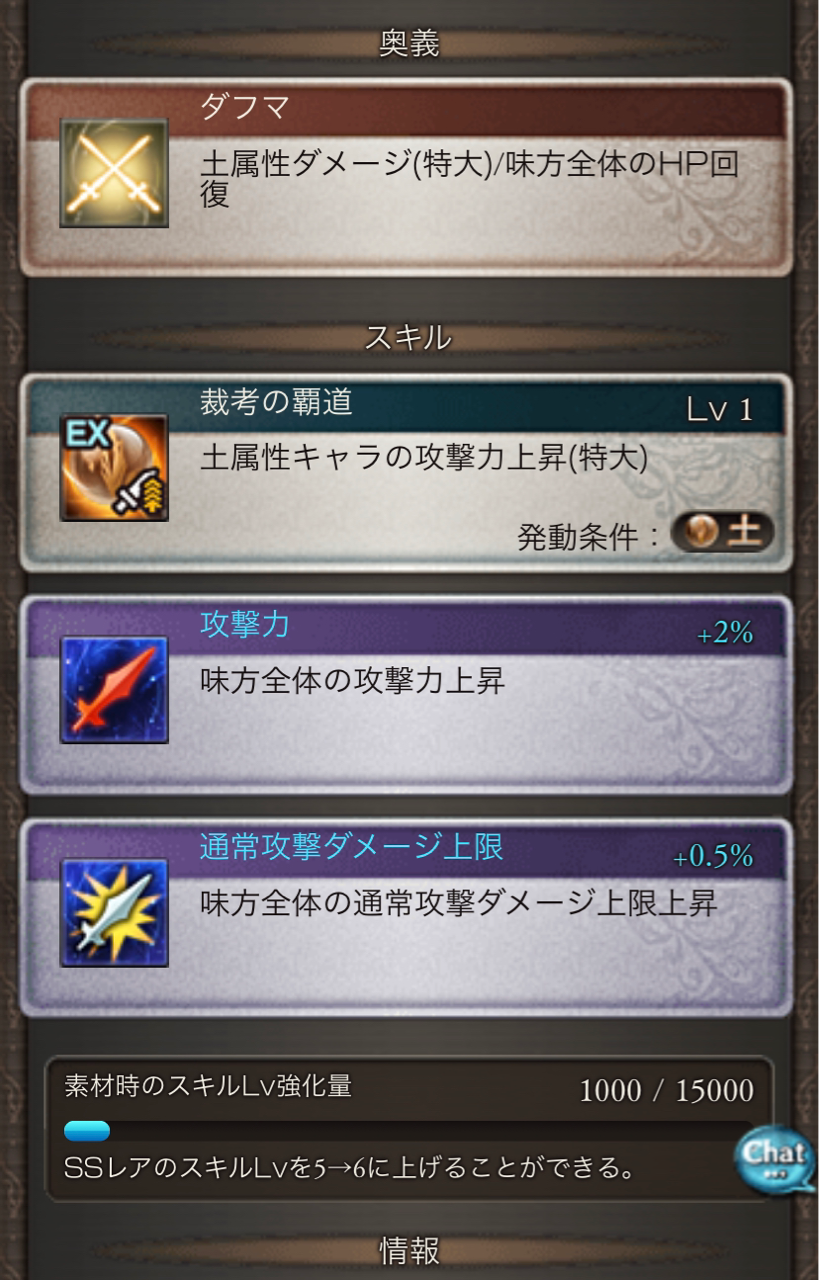Open the ダフマ charge attack card
Viewport: 819px width, 1280px height.
406,177
